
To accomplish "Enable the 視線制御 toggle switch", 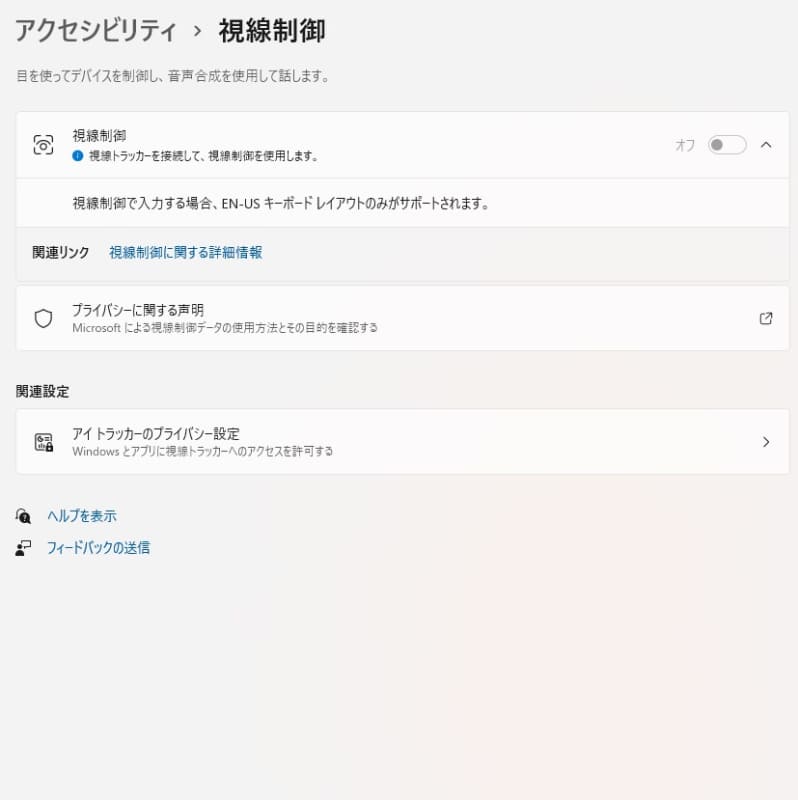I will point(727,144).
